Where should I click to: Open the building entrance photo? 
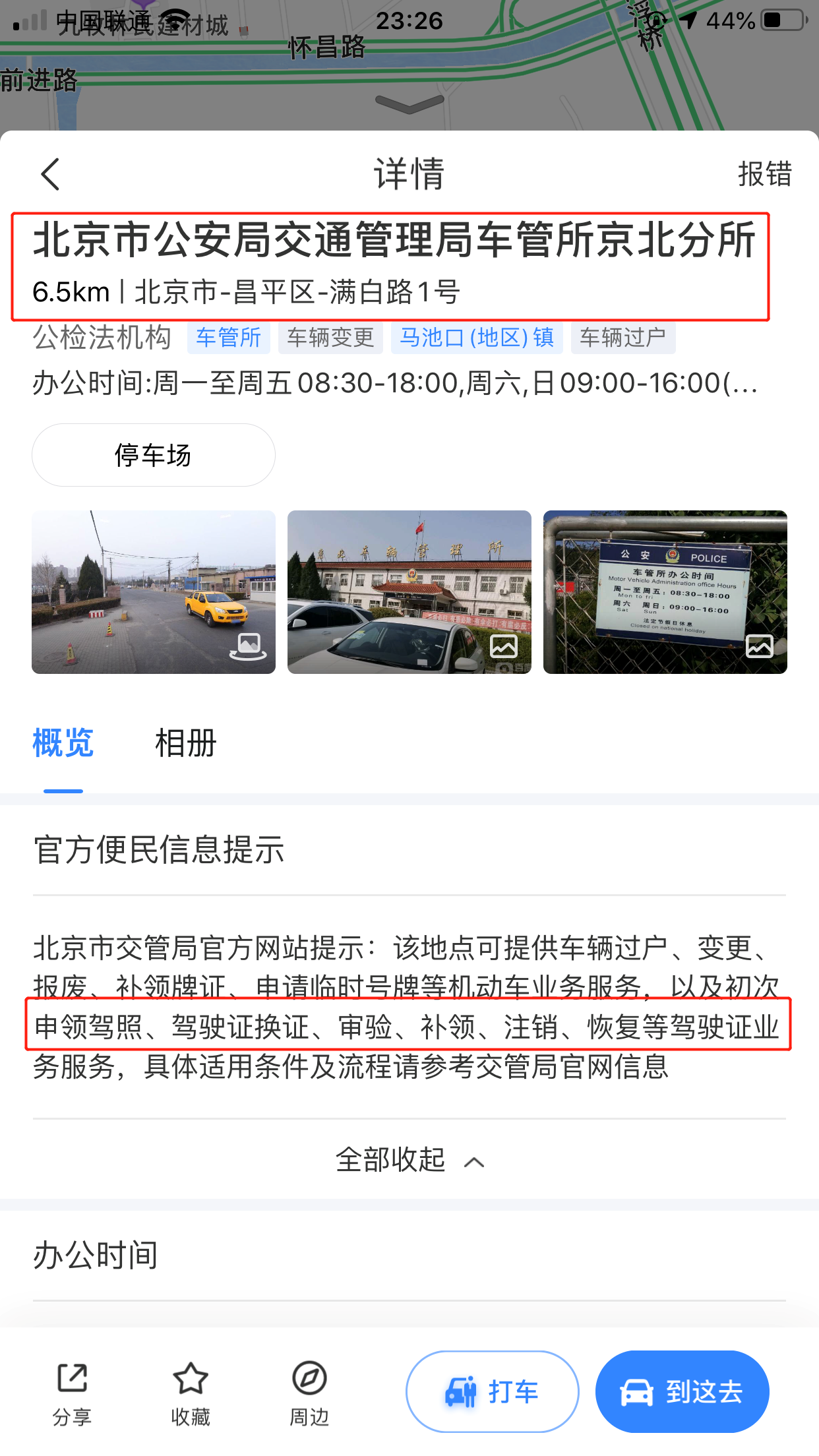tap(409, 591)
